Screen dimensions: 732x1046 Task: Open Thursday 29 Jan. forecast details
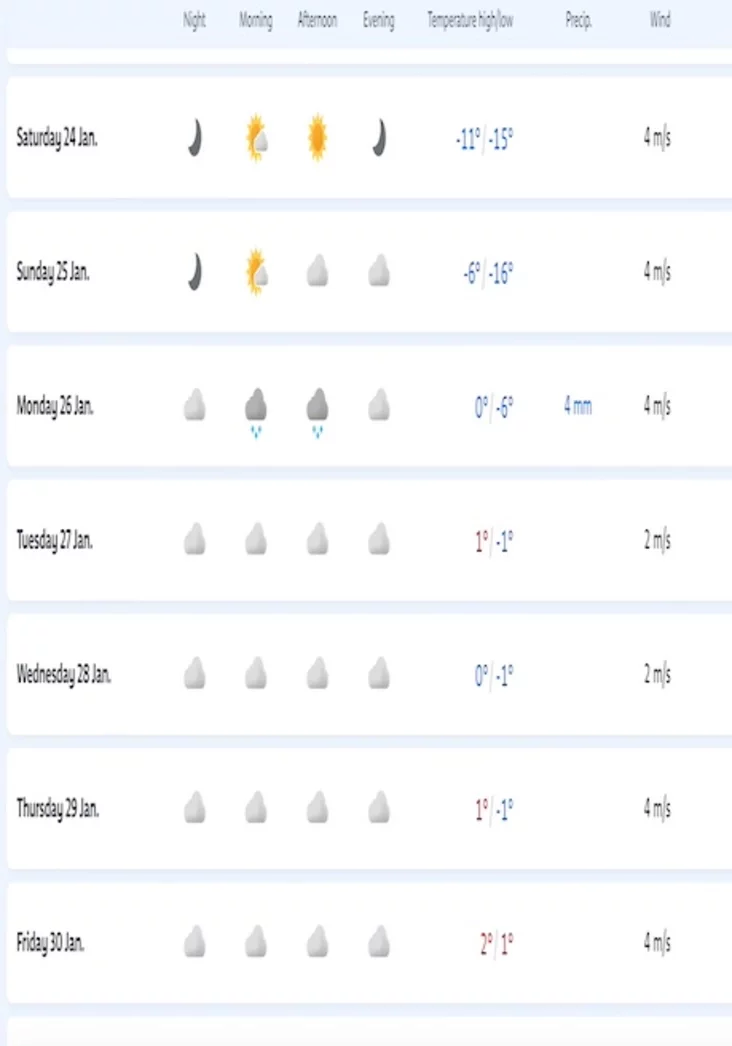tap(58, 809)
